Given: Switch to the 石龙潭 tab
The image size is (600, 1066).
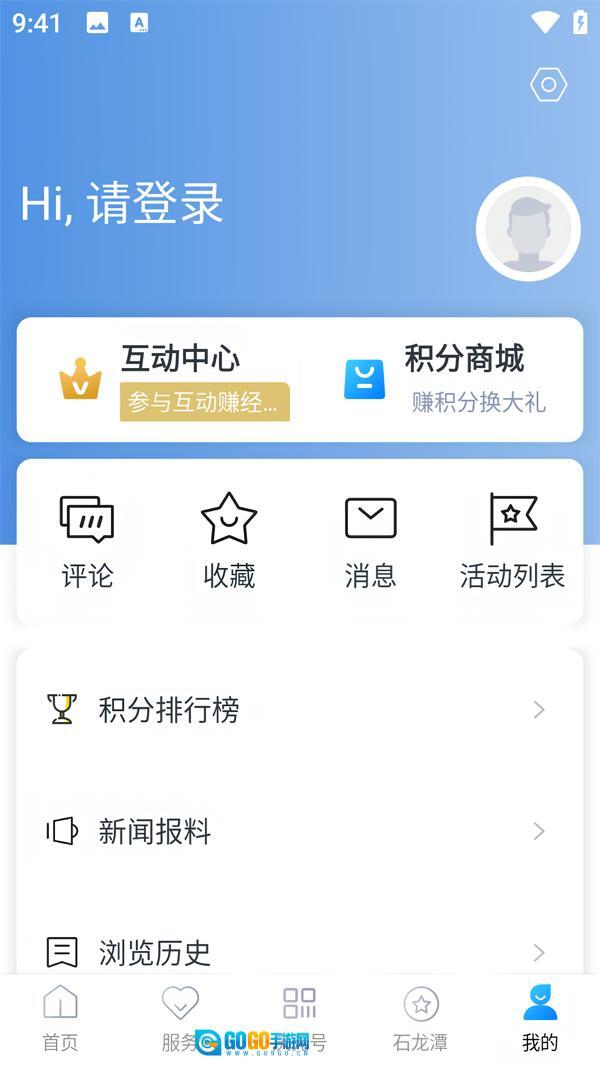Looking at the screenshot, I should tap(420, 1018).
